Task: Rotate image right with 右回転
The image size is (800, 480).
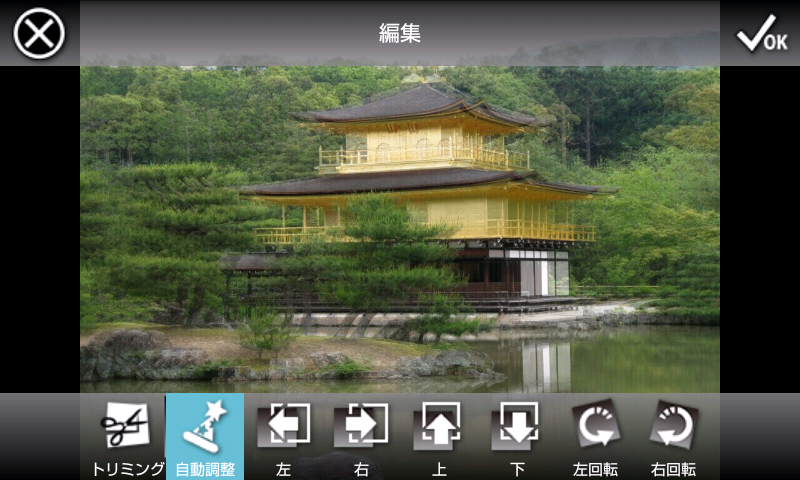Action: point(673,436)
